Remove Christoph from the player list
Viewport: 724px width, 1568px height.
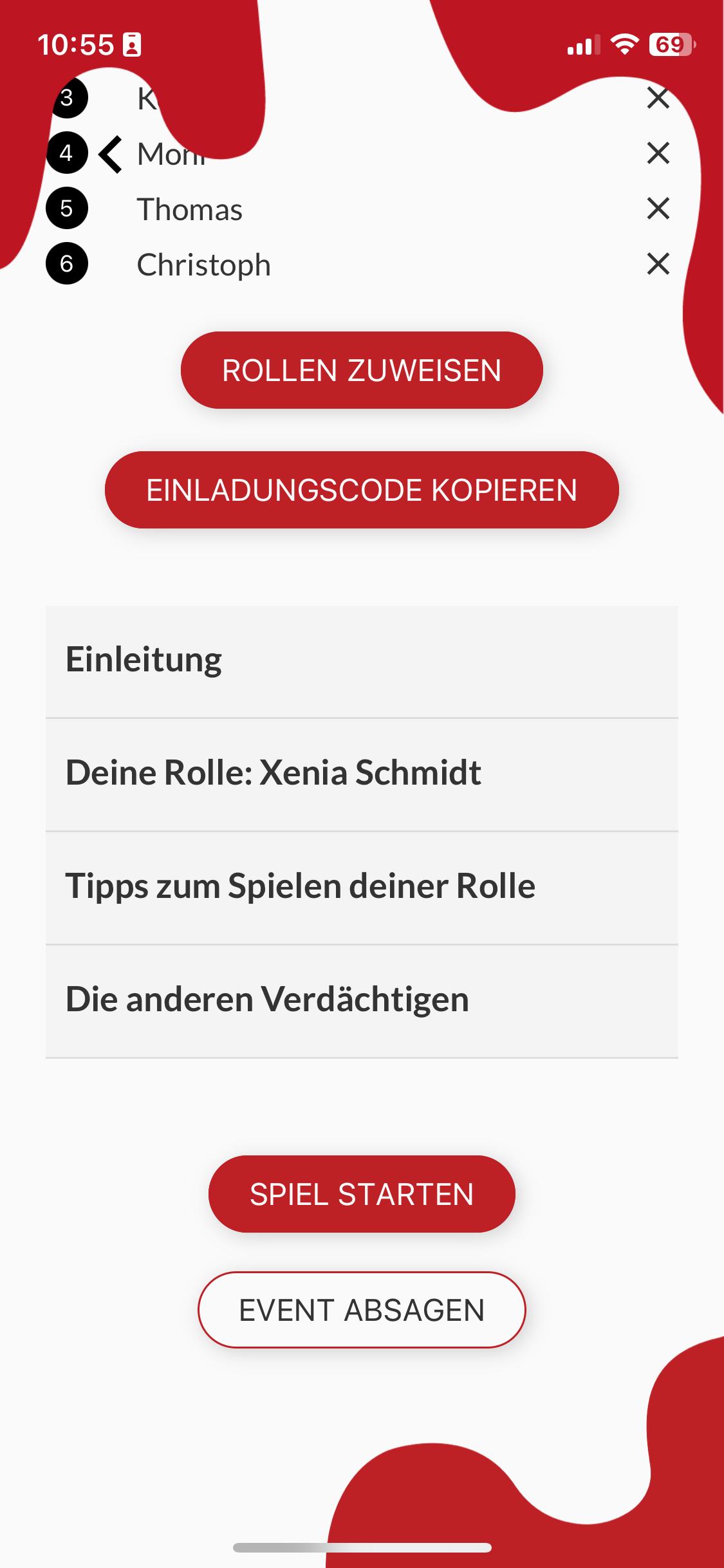(658, 264)
